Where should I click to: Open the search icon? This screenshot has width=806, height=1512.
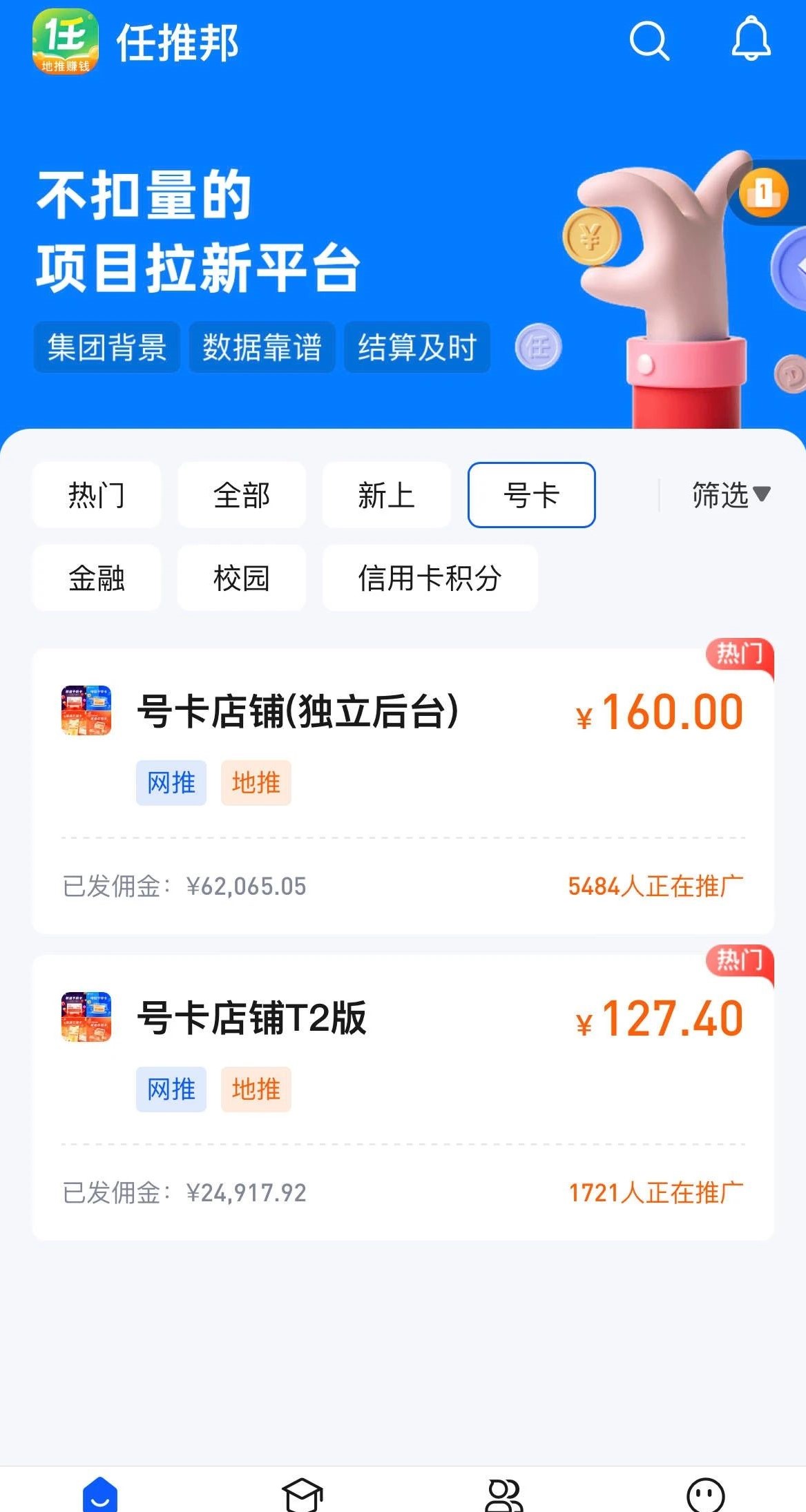pyautogui.click(x=649, y=41)
